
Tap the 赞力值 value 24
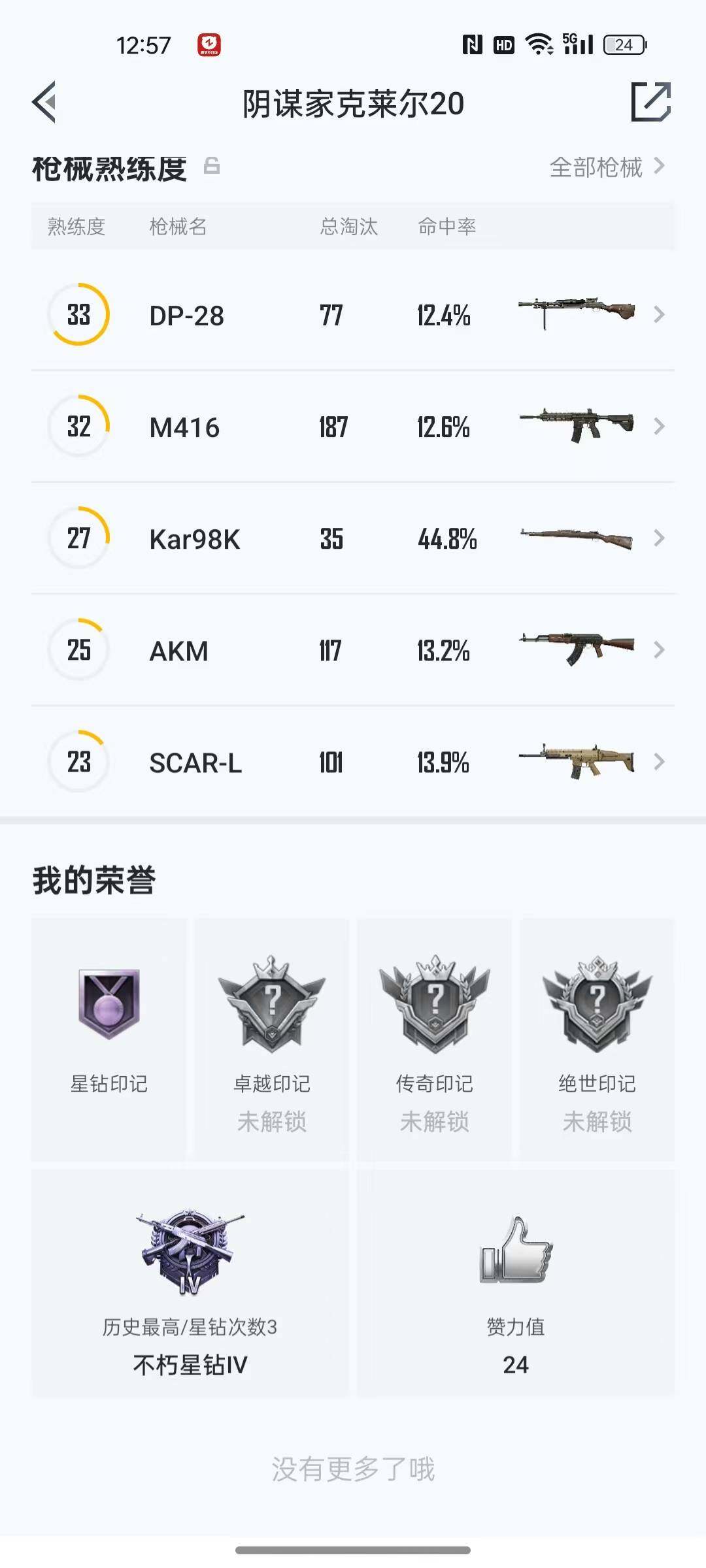[x=516, y=1364]
